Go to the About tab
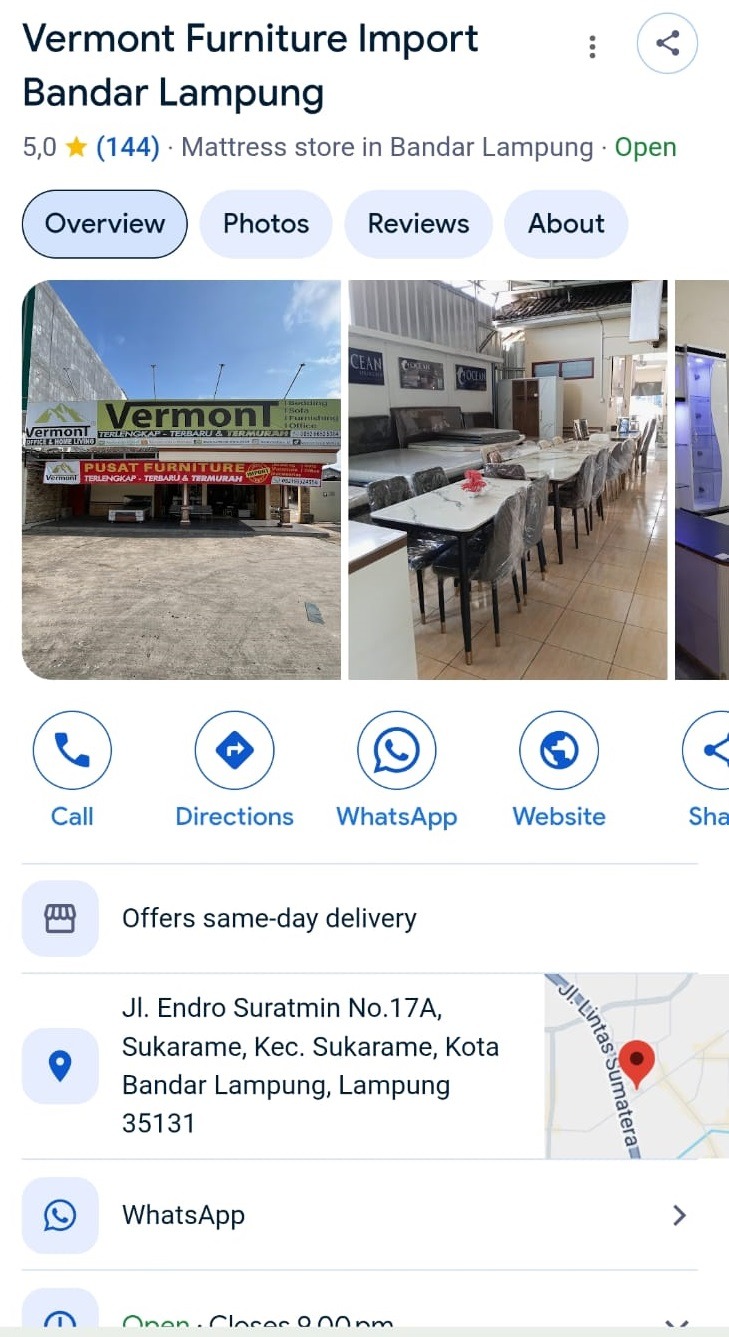Viewport: 729px width, 1337px height. [566, 224]
